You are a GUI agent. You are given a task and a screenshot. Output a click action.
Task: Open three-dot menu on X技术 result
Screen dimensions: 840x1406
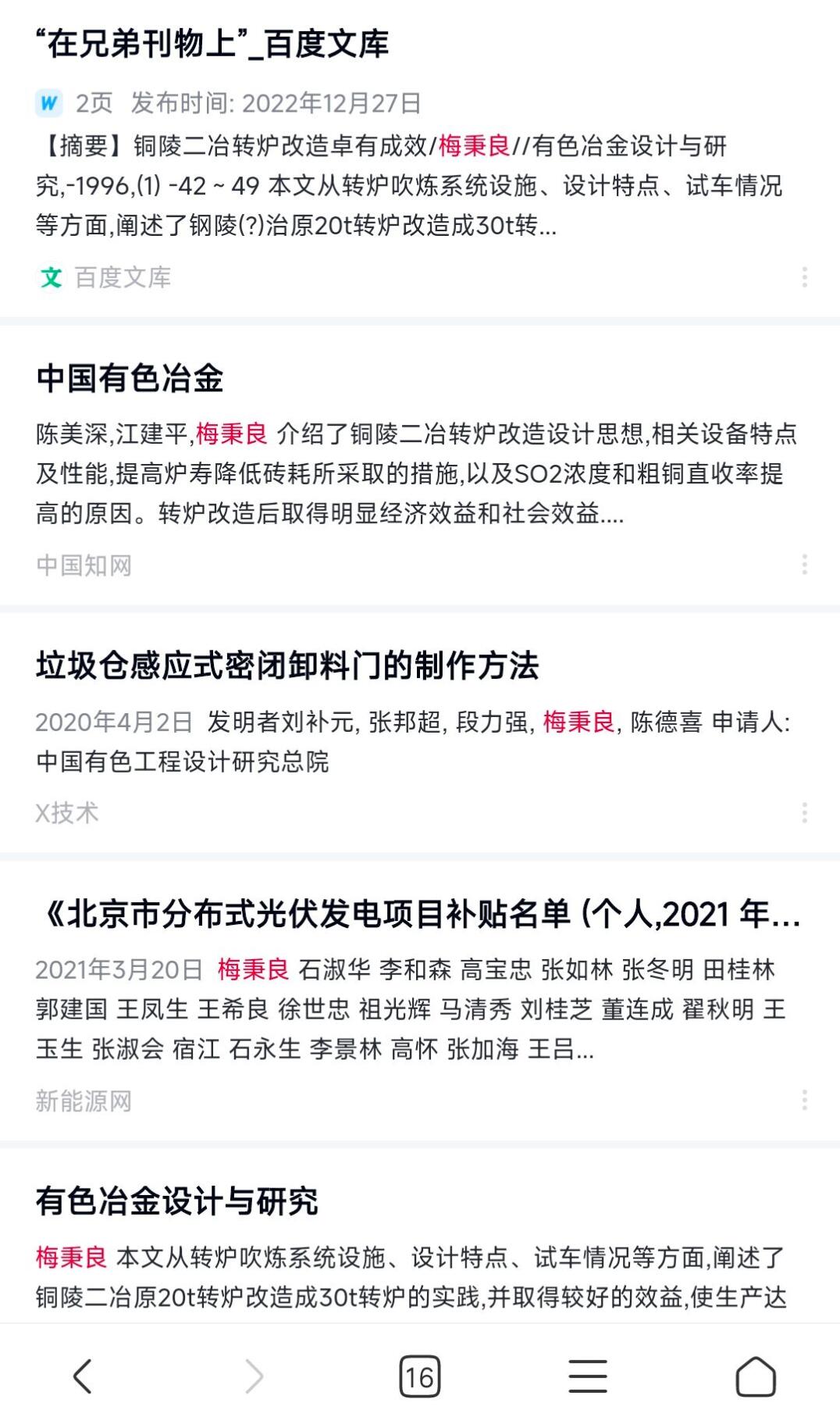click(x=805, y=813)
